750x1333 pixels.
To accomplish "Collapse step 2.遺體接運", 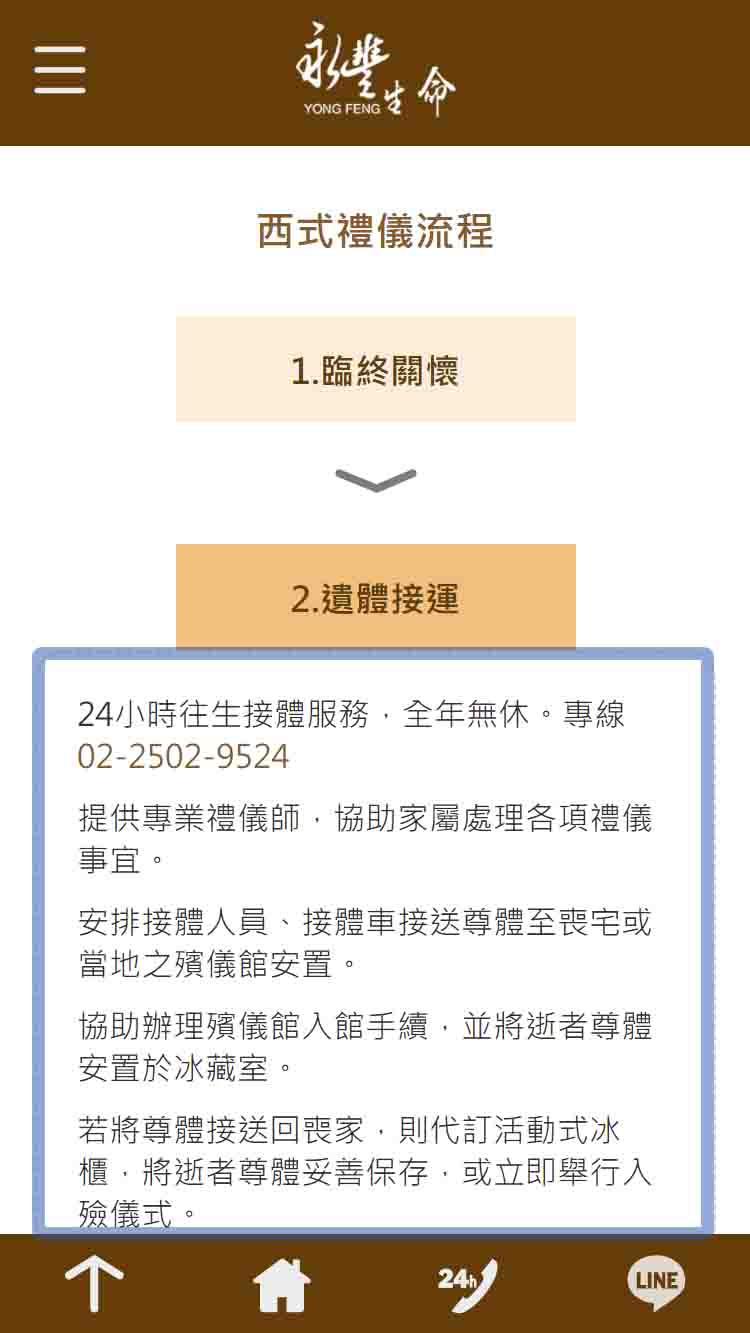I will (x=375, y=597).
